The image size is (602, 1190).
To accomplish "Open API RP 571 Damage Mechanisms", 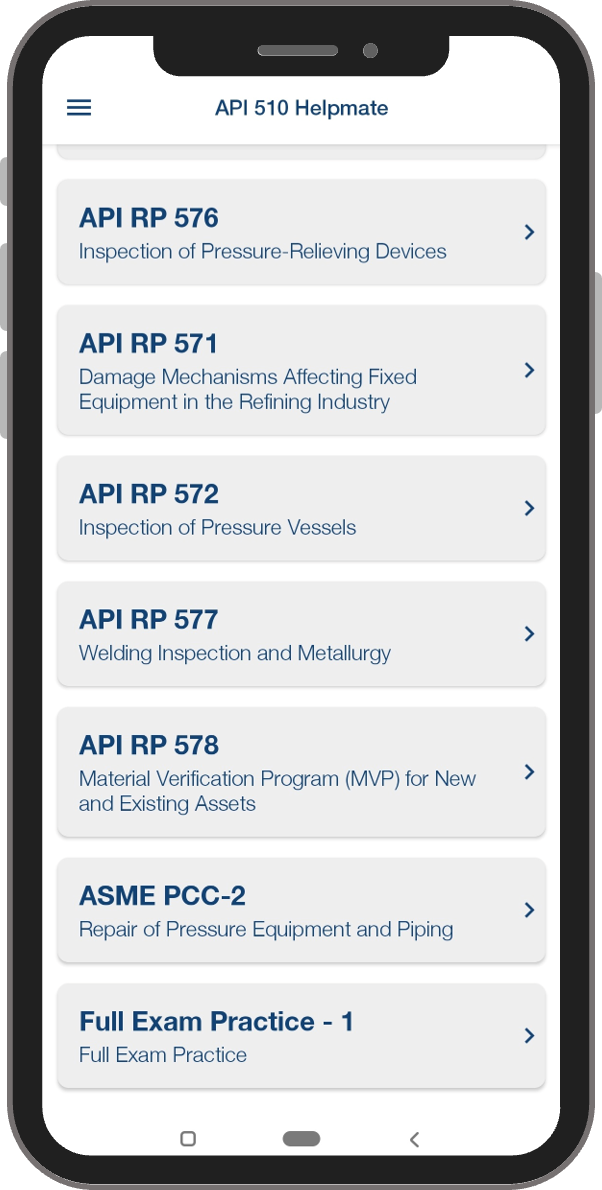I will click(301, 370).
